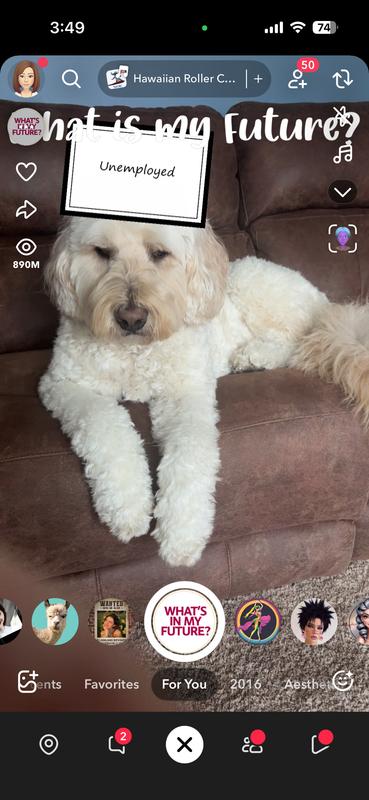Capture with the What's In My Future lens
The width and height of the screenshot is (369, 800).
185,621
